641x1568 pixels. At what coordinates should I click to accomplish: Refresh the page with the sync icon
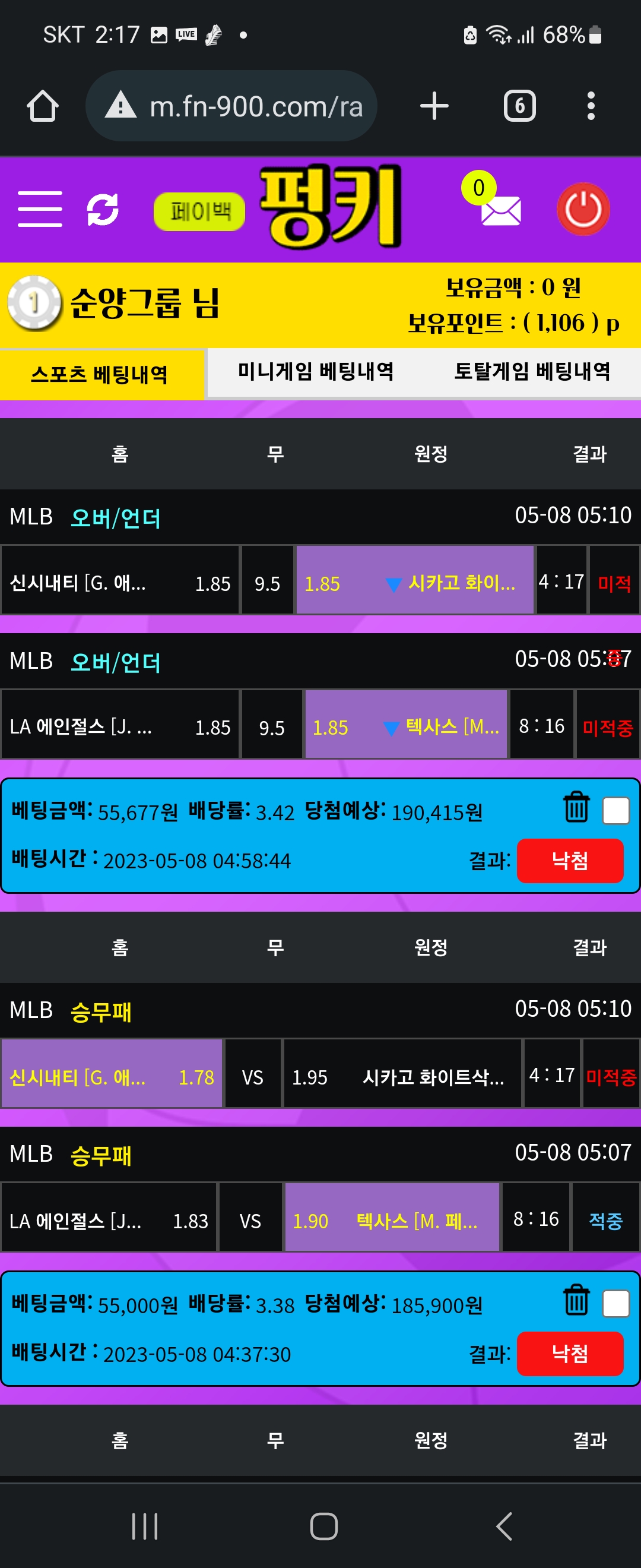coord(103,210)
